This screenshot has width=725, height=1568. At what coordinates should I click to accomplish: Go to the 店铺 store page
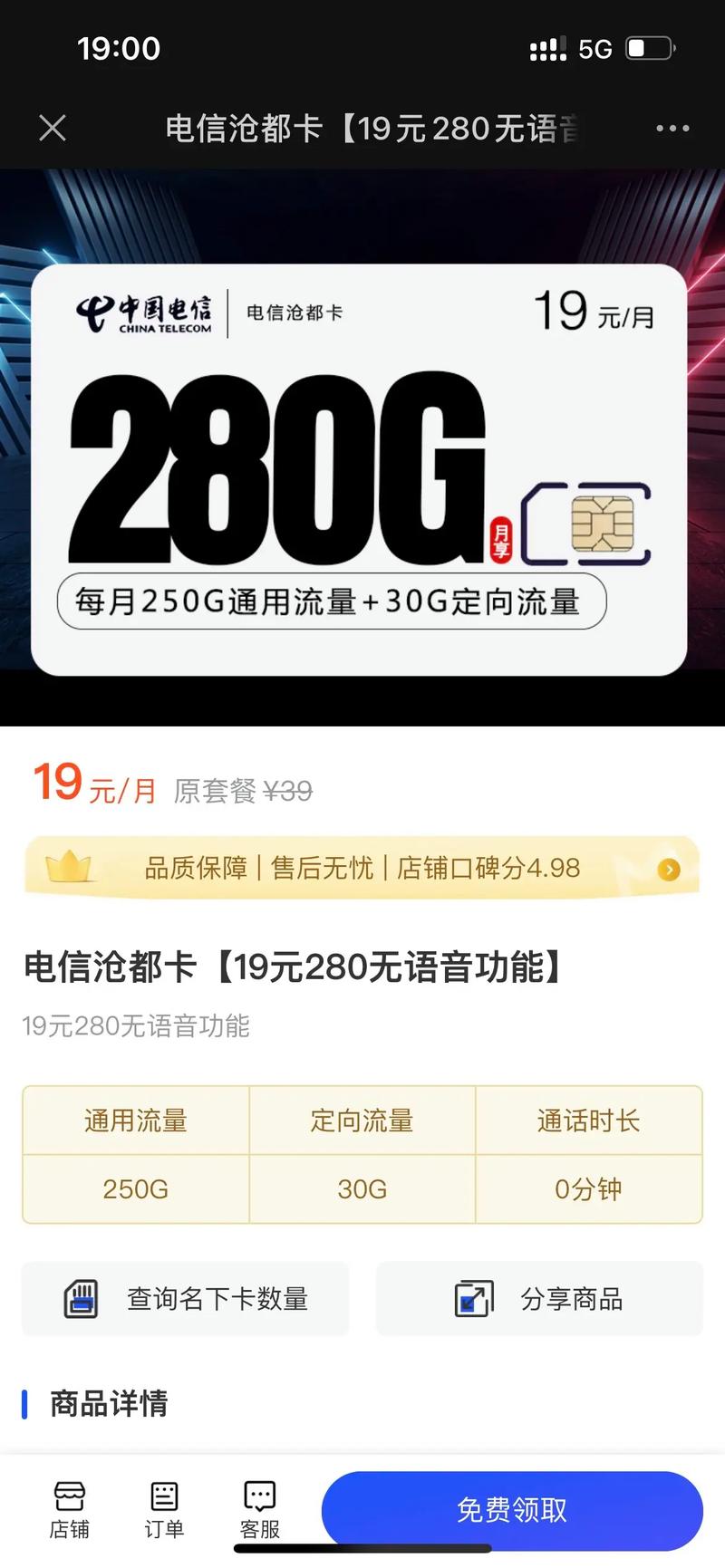point(70,1510)
